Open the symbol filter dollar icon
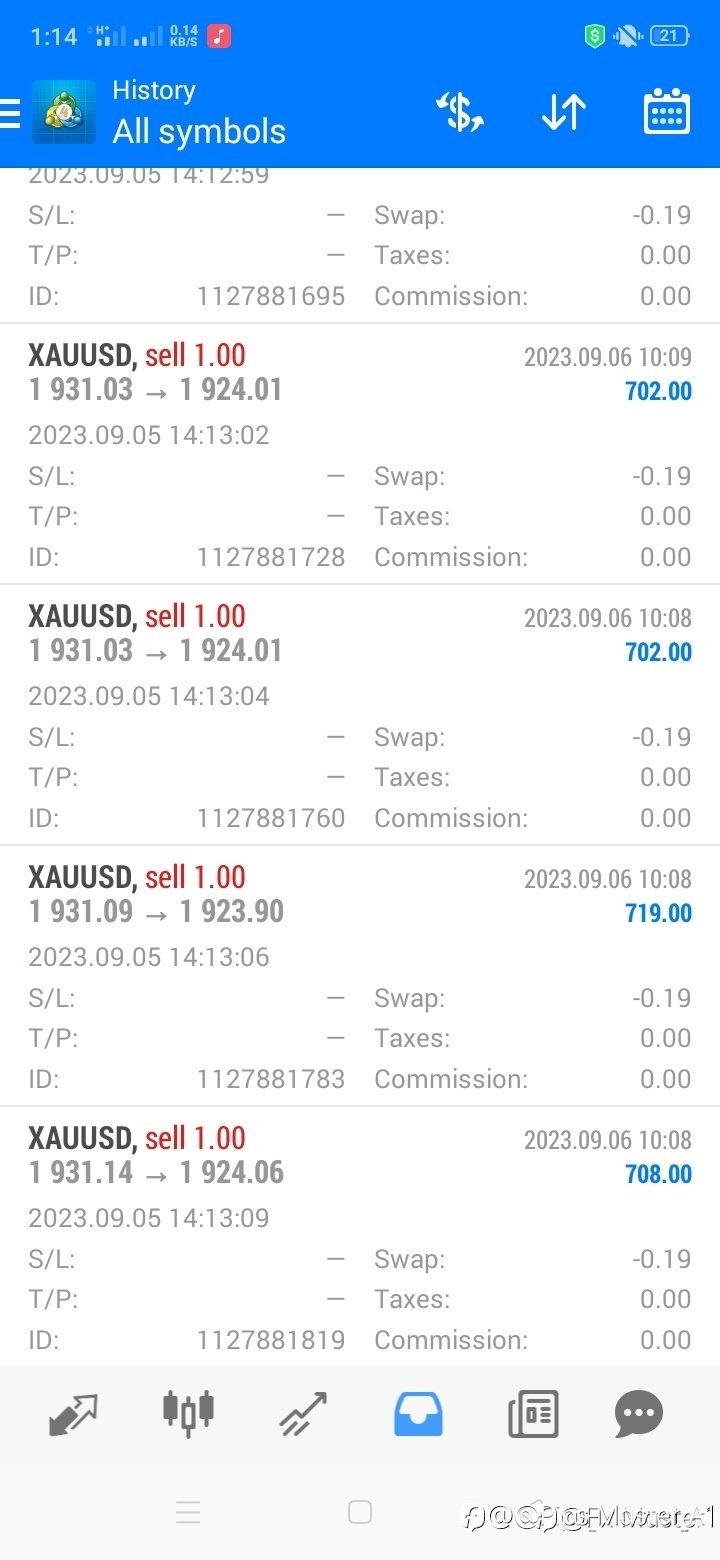The width and height of the screenshot is (720, 1560). (x=460, y=112)
